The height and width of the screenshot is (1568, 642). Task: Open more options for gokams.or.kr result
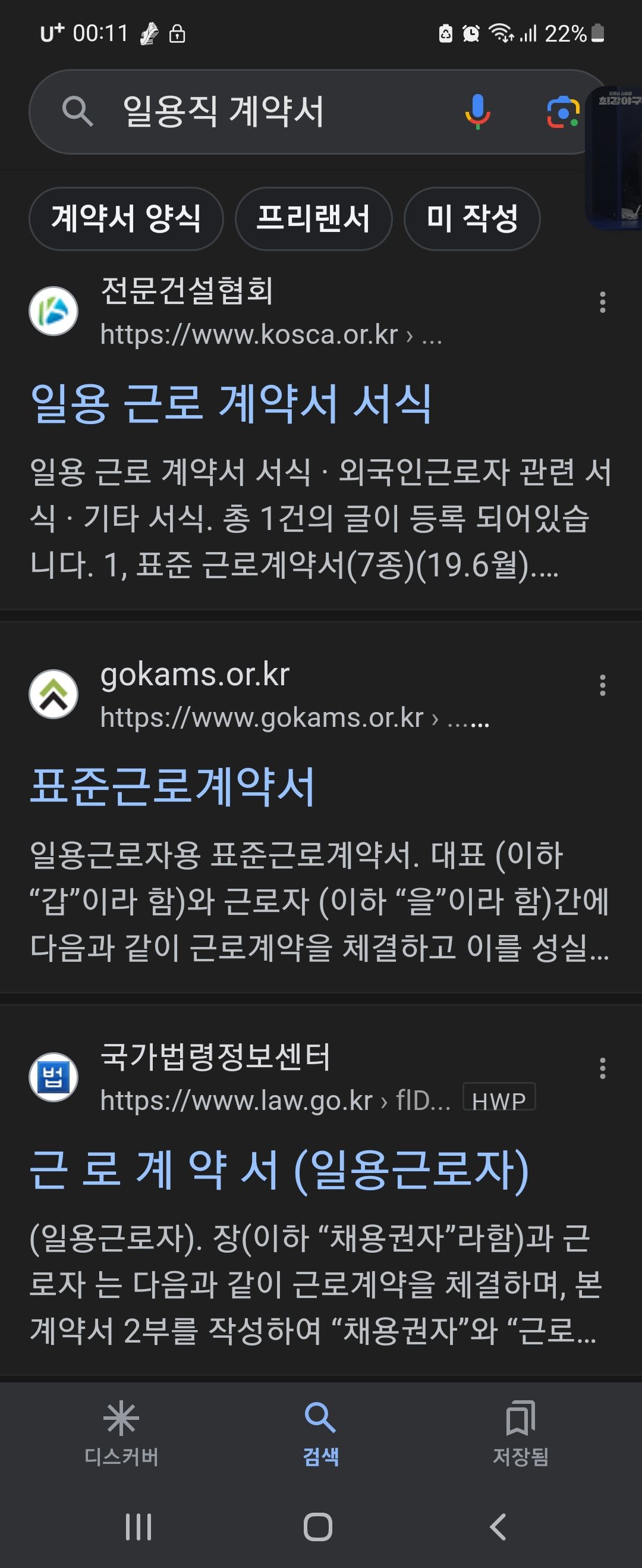coord(602,685)
